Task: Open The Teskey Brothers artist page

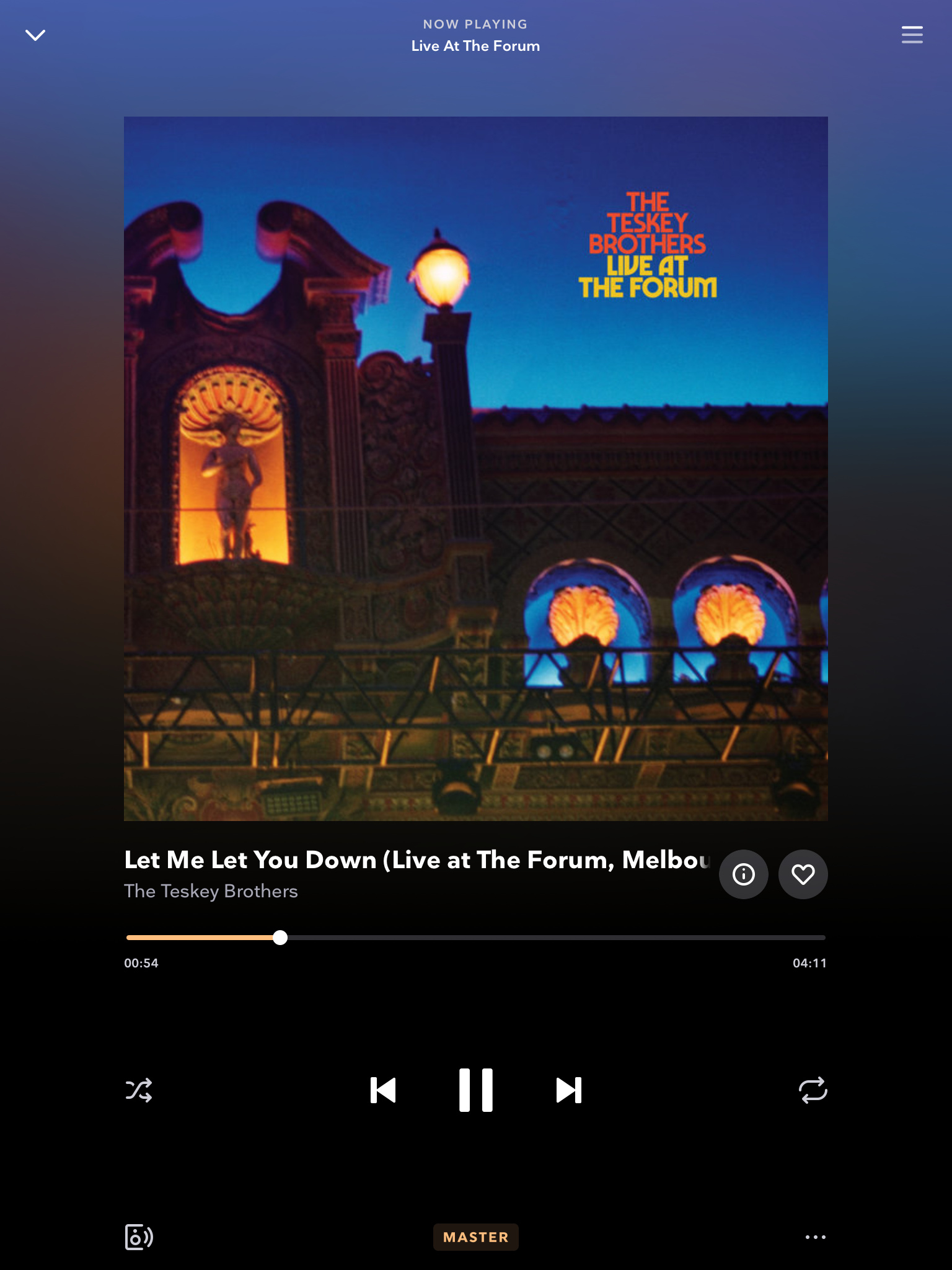Action: tap(211, 891)
